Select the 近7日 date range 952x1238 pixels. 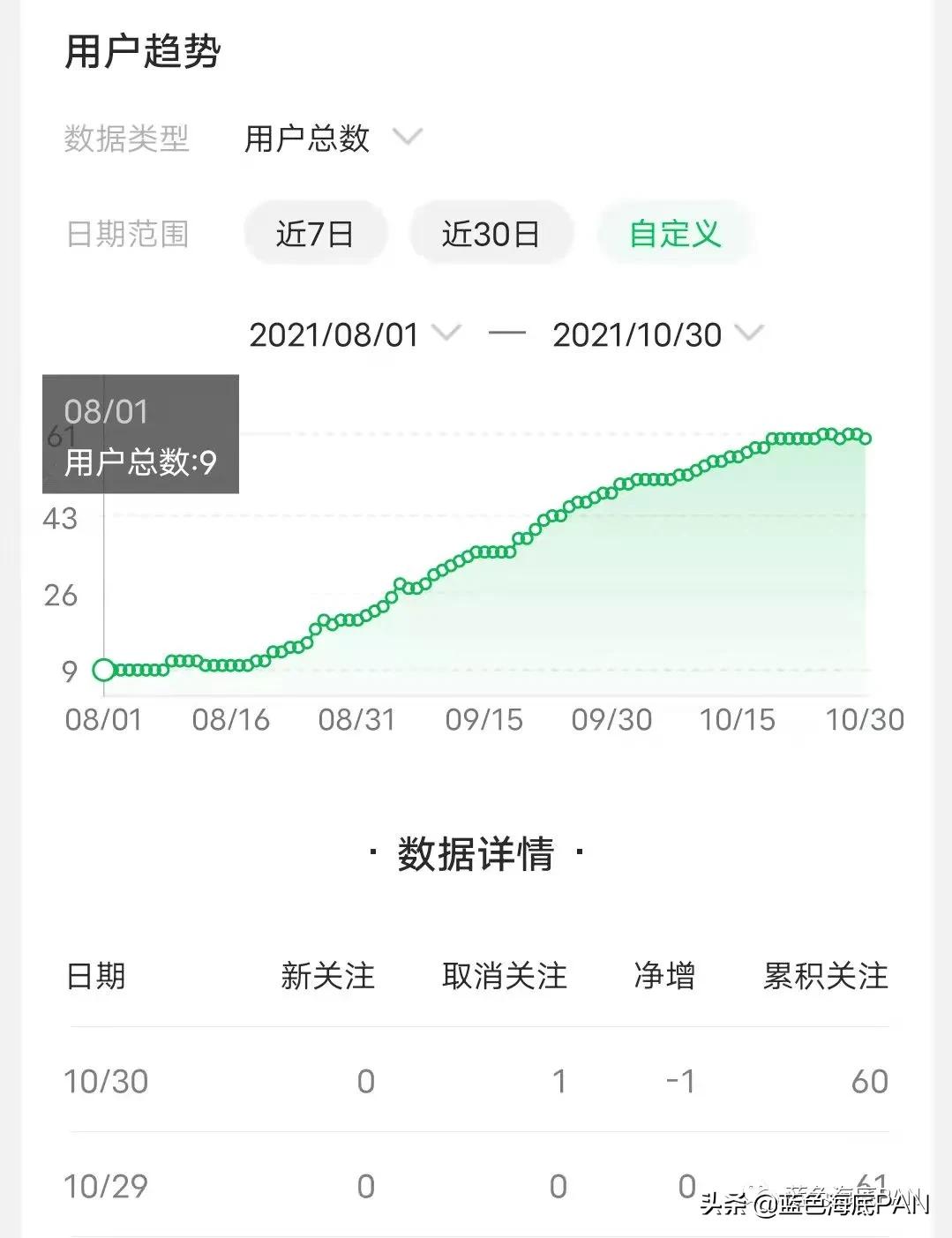(x=316, y=232)
